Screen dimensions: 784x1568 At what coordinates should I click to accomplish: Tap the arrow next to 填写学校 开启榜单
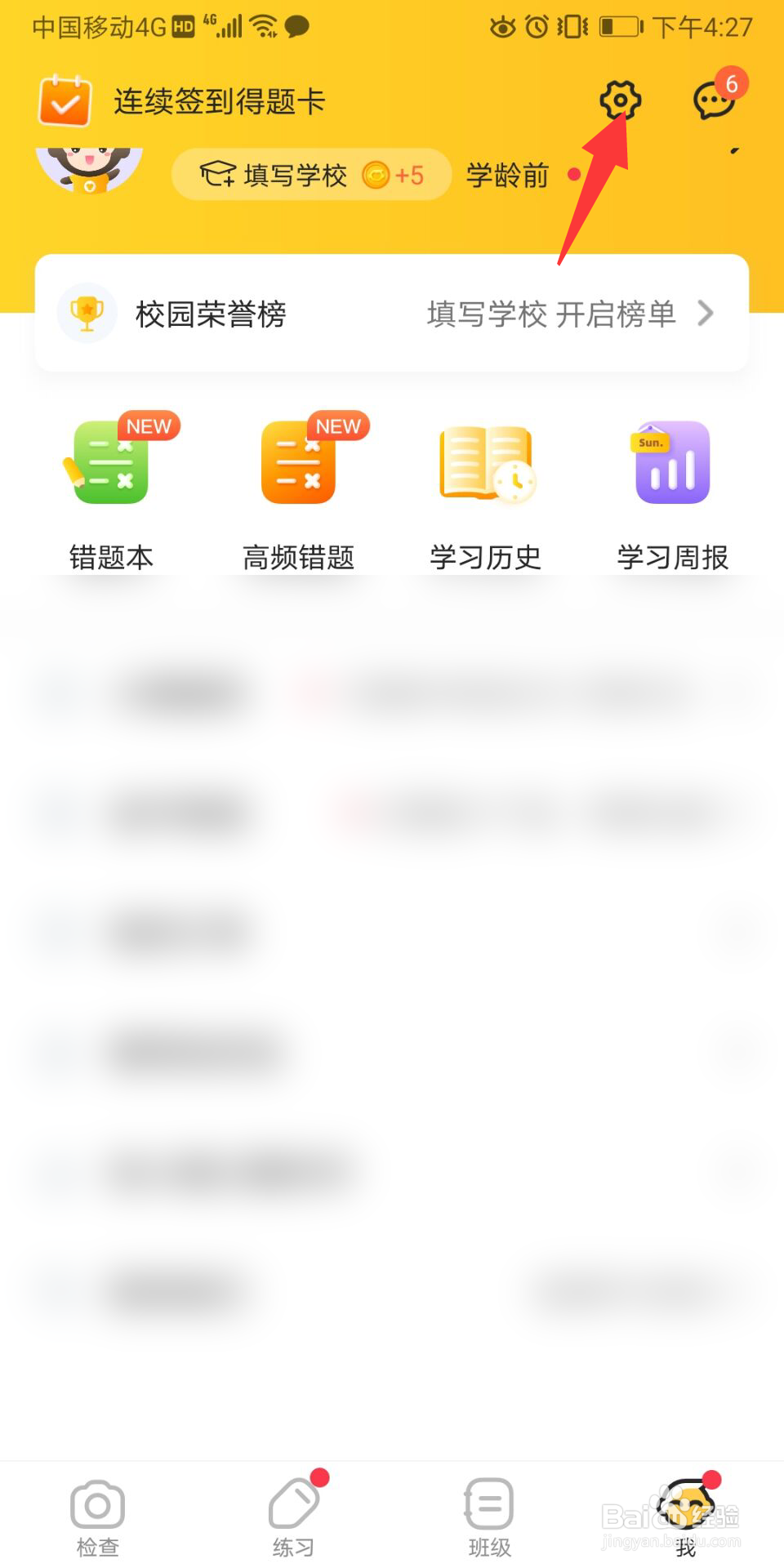tap(707, 314)
